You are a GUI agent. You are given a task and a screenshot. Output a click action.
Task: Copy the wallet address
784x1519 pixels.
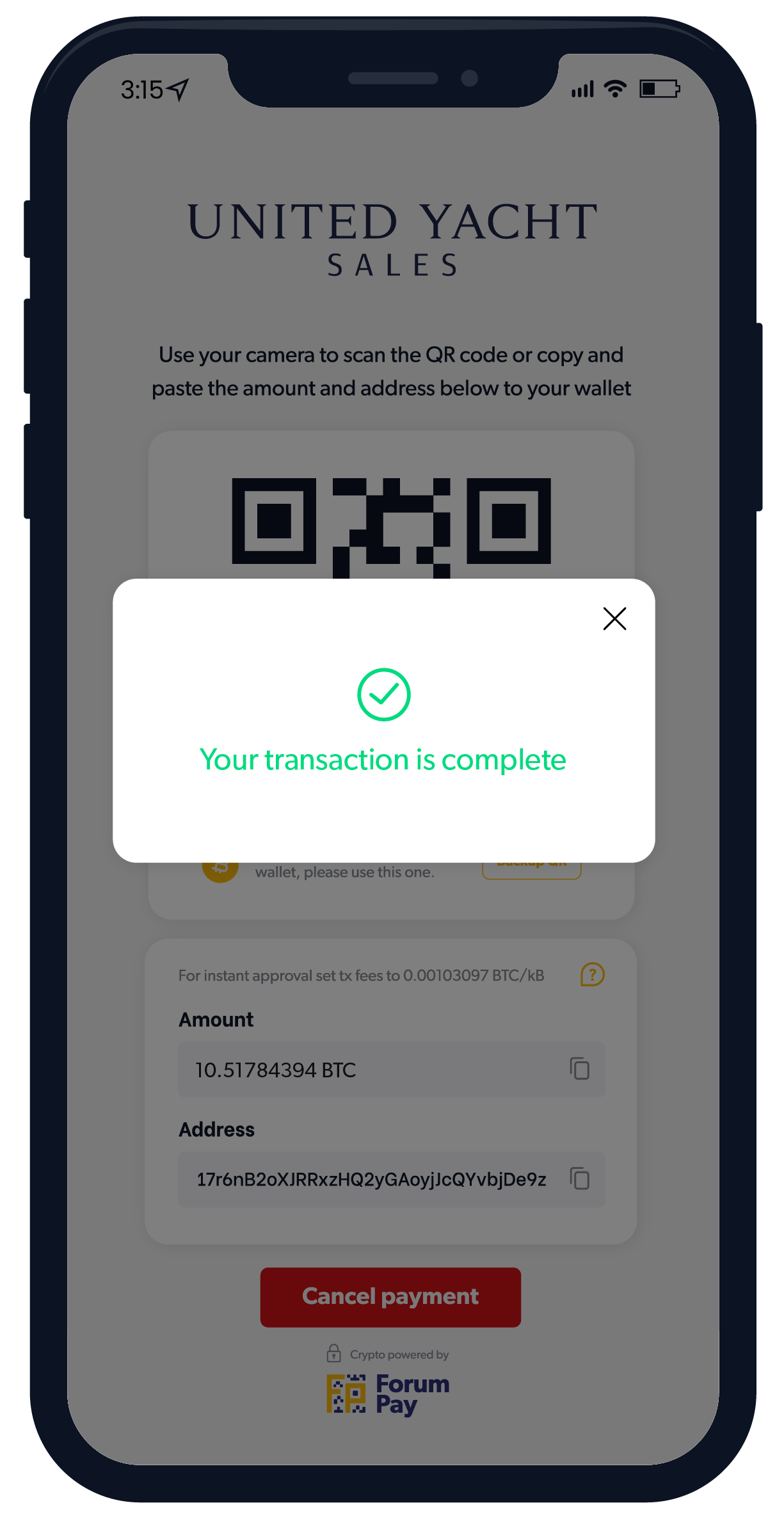(x=579, y=1178)
